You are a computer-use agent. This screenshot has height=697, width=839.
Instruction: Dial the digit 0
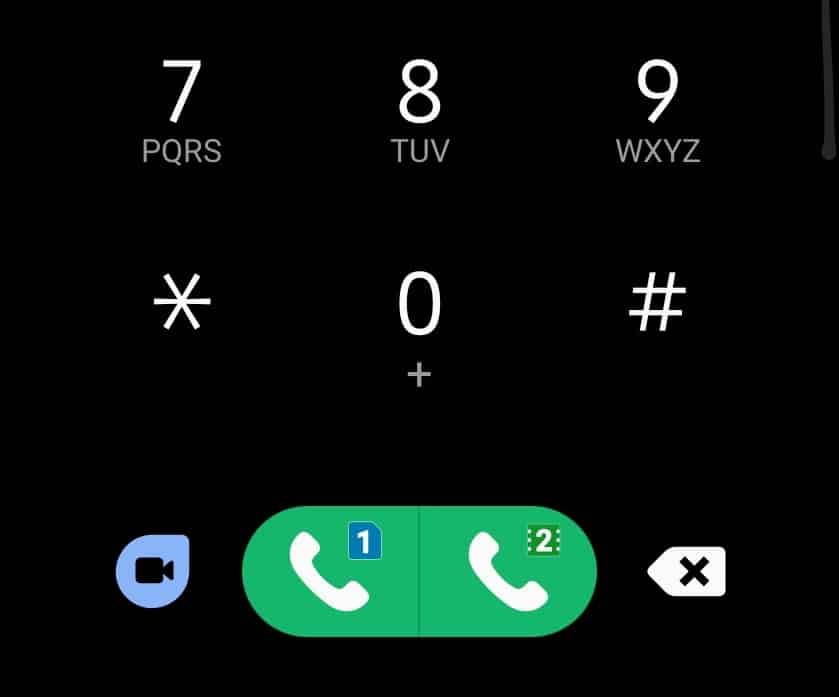(419, 315)
